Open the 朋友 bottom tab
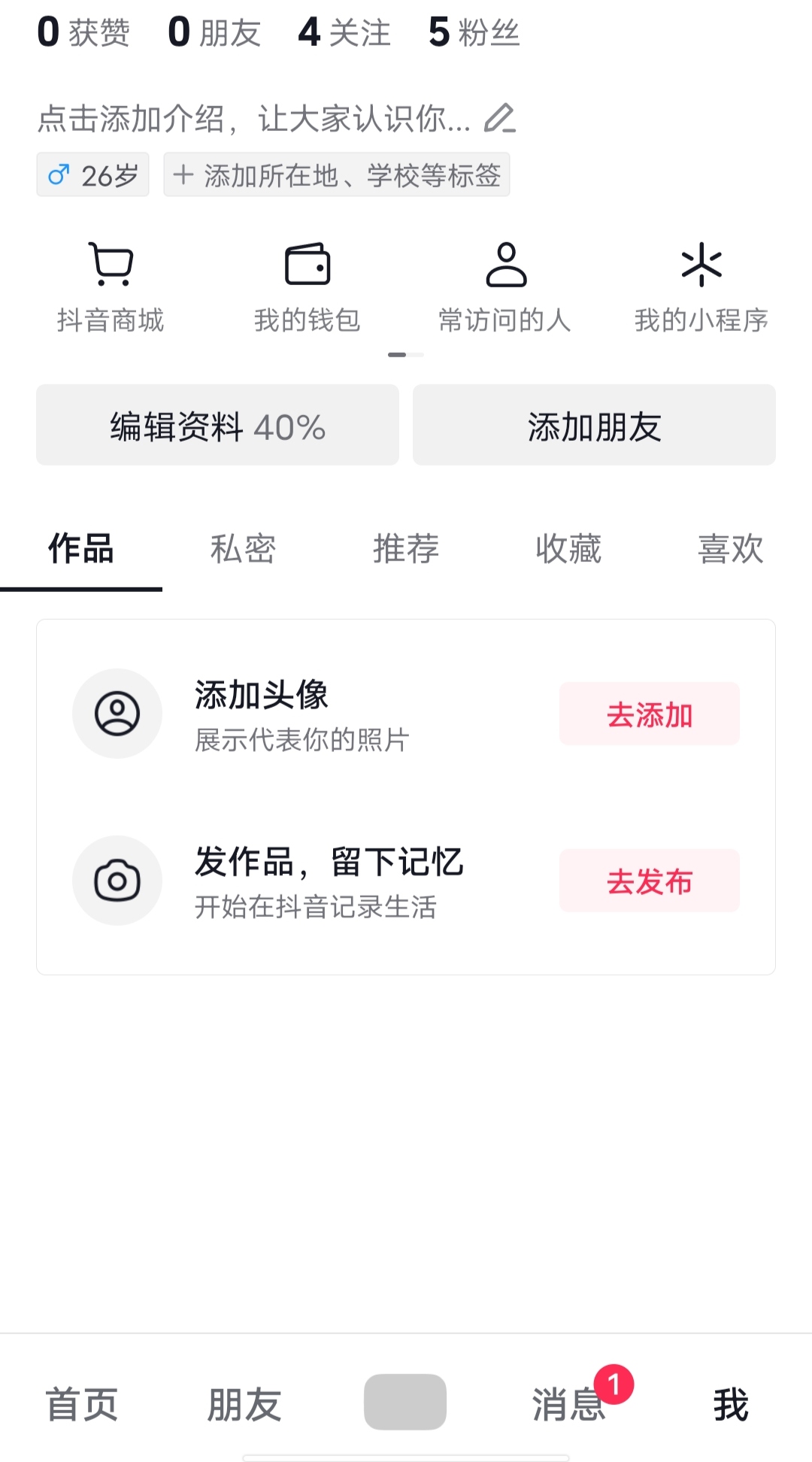Viewport: 812px width, 1462px height. tap(244, 1403)
